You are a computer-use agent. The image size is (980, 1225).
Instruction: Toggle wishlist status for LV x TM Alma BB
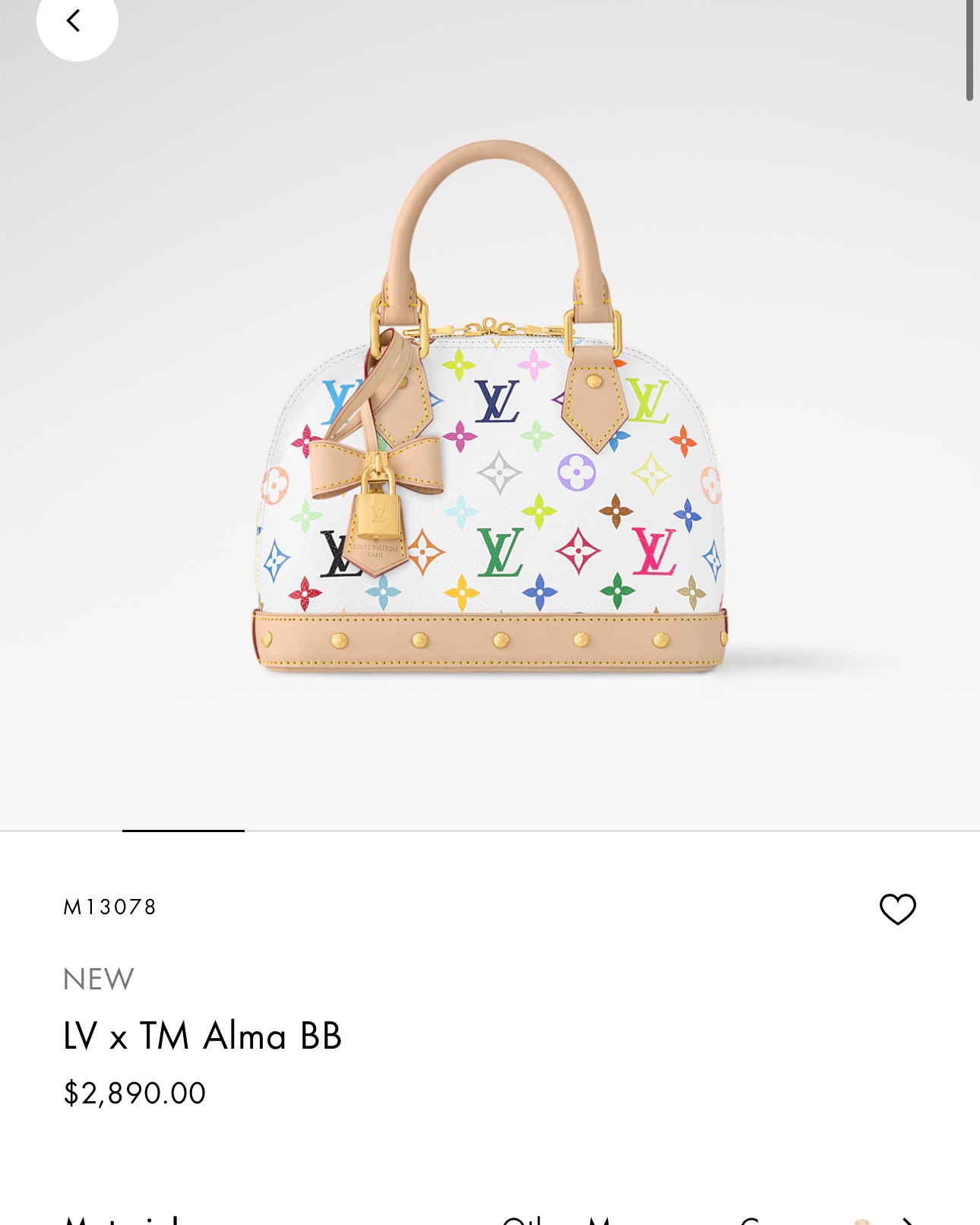(897, 907)
